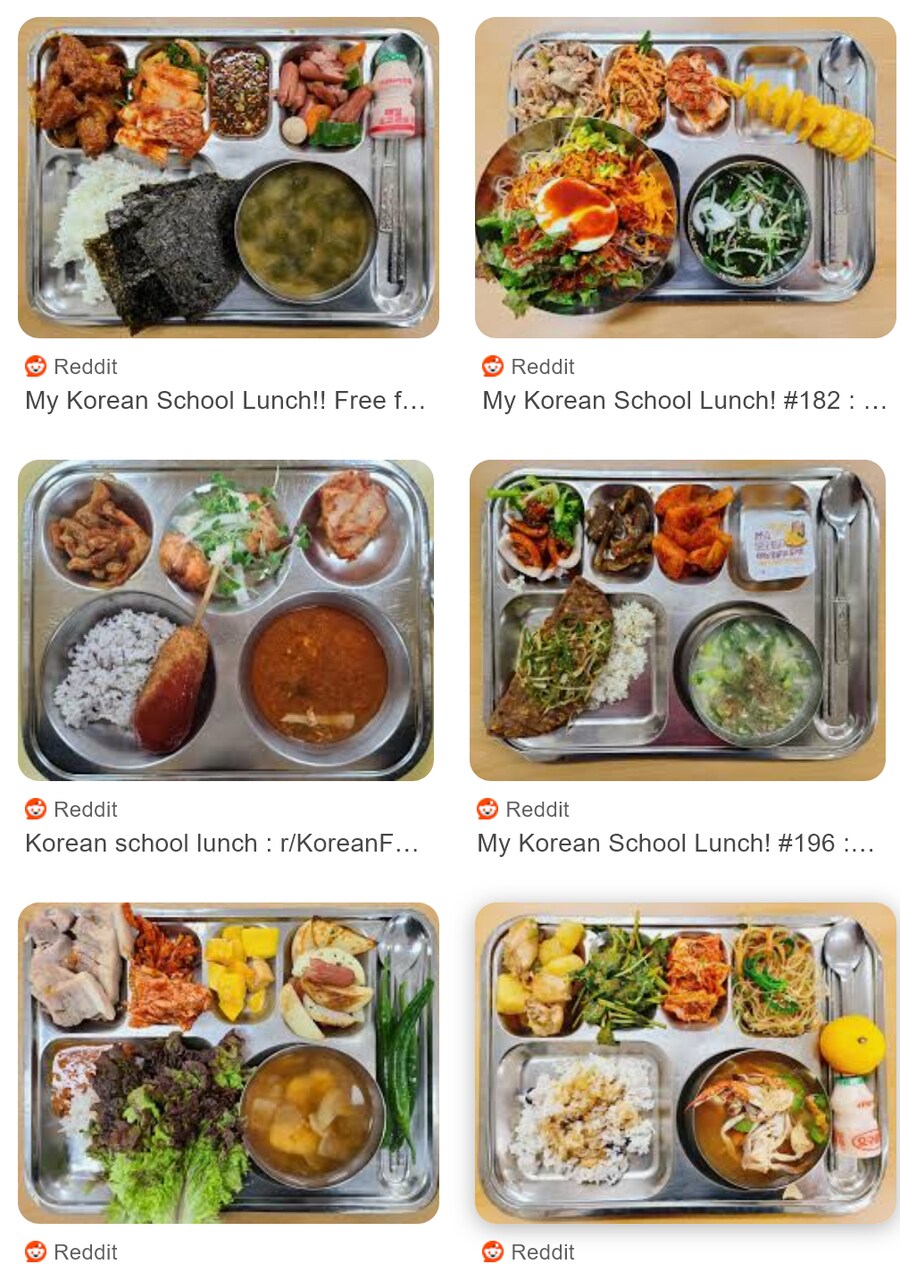900x1264 pixels.
Task: View the thumbnail with purple lettuce and boiled pork
Action: coord(227,1062)
